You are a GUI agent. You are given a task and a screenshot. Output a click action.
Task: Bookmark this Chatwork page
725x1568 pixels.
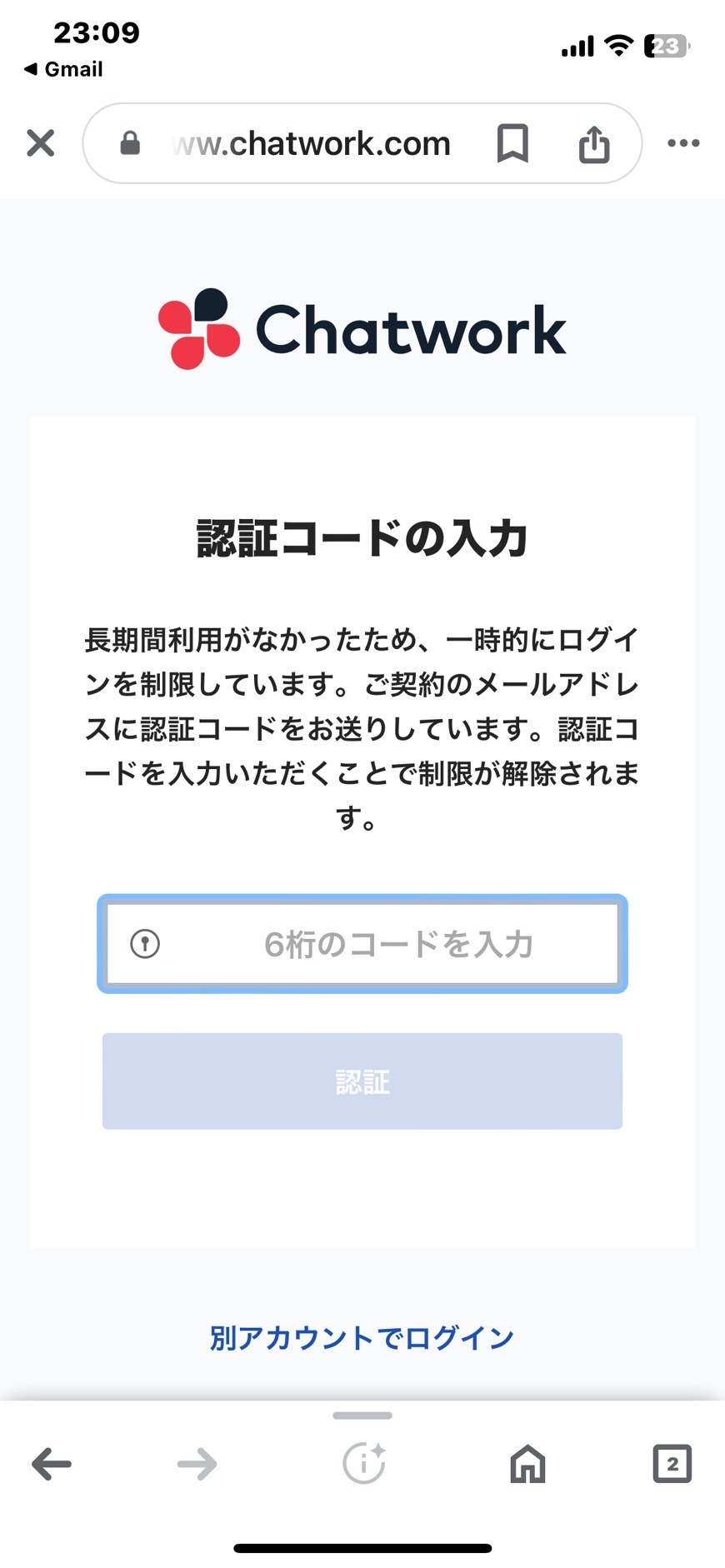(512, 143)
